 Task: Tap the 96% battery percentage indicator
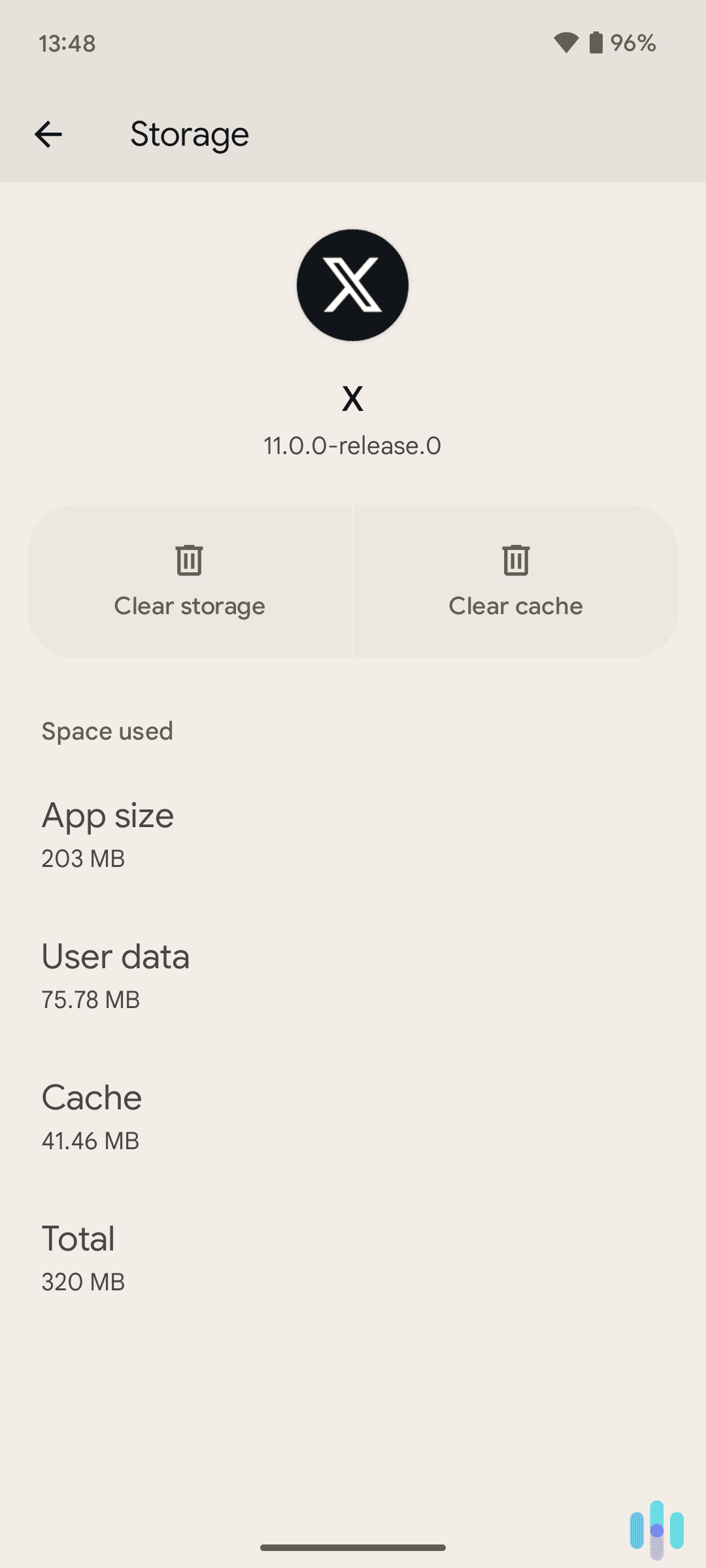click(631, 43)
